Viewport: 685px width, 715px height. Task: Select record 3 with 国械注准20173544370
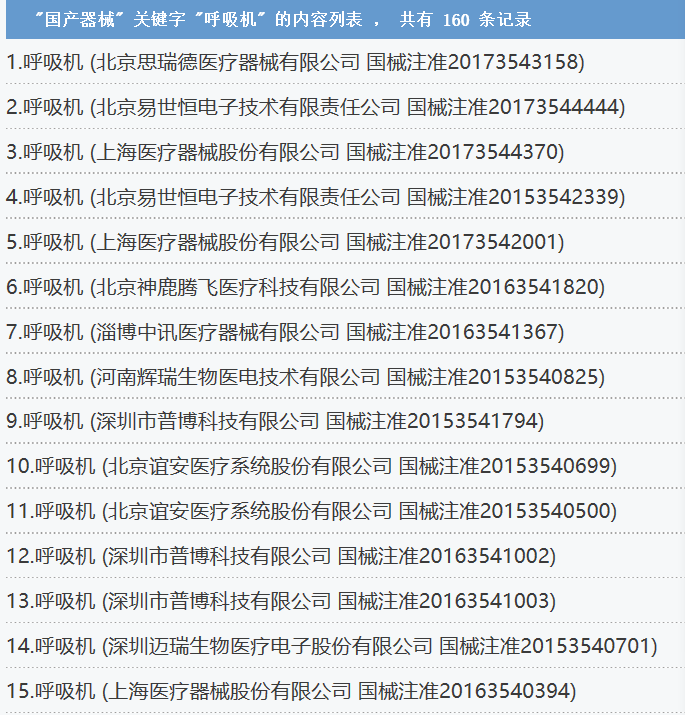point(285,152)
